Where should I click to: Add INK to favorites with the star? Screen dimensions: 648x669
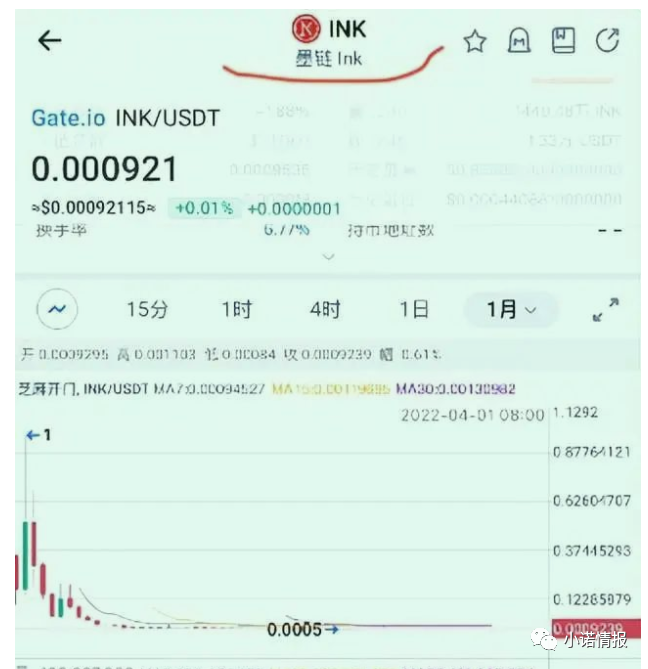[x=474, y=41]
